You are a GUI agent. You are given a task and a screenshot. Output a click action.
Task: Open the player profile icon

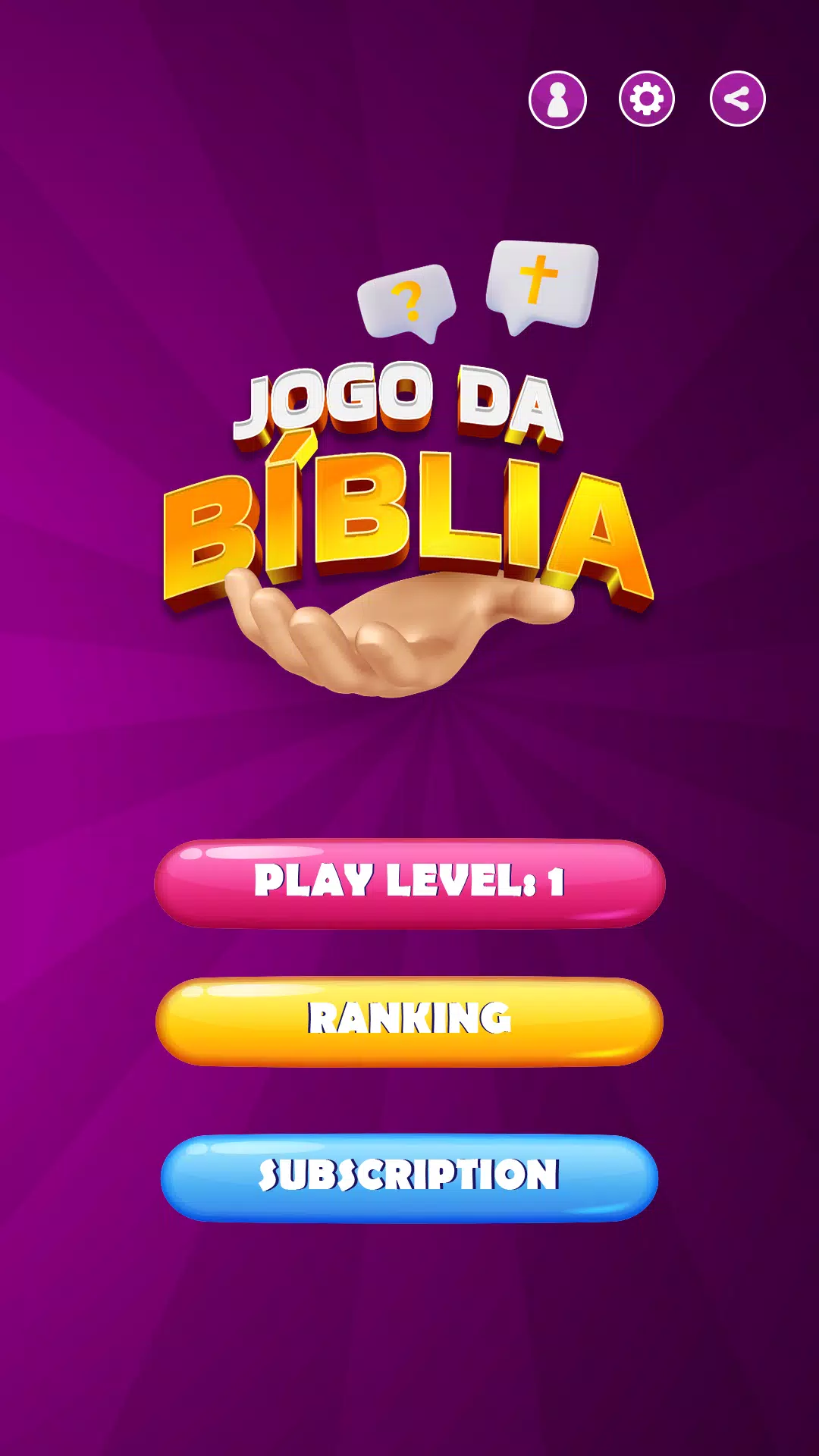point(557,99)
